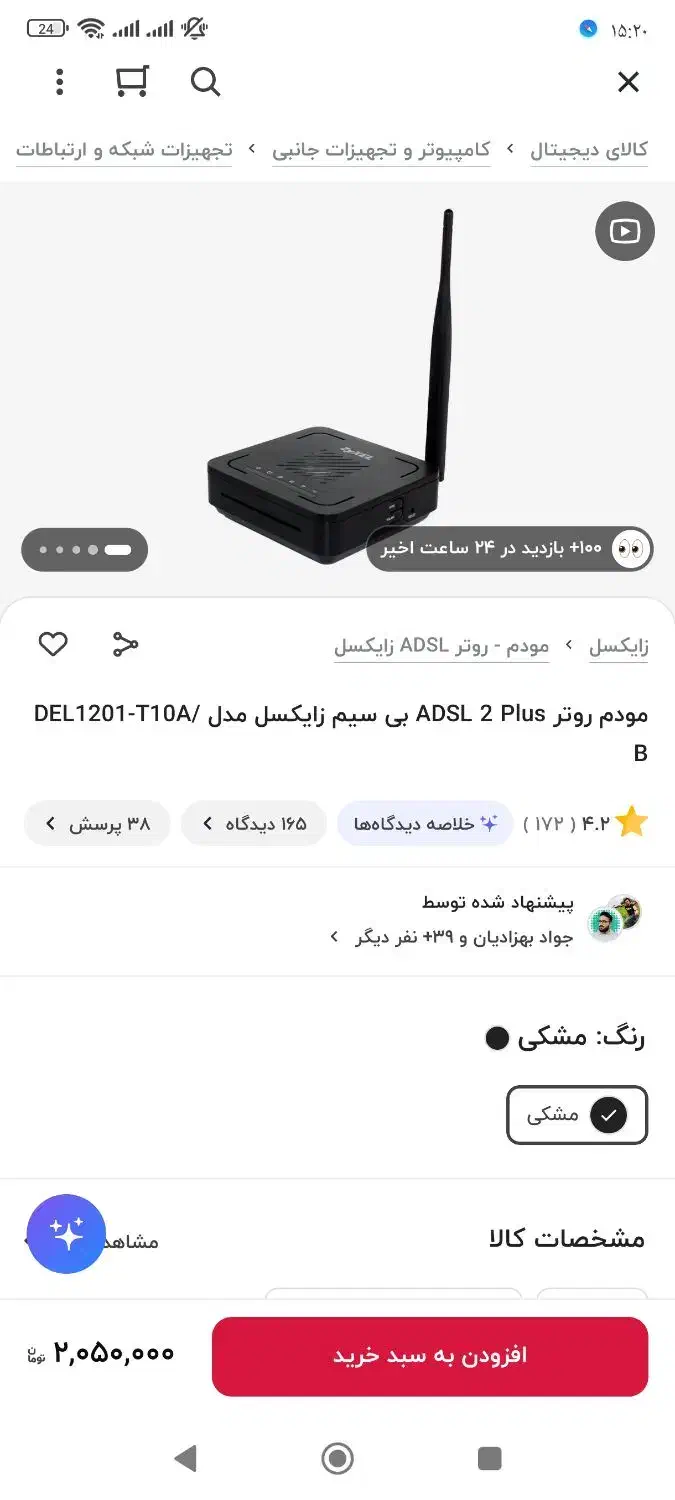The image size is (675, 1500).
Task: View the ۳۸ پرسش questions
Action: coord(97,824)
